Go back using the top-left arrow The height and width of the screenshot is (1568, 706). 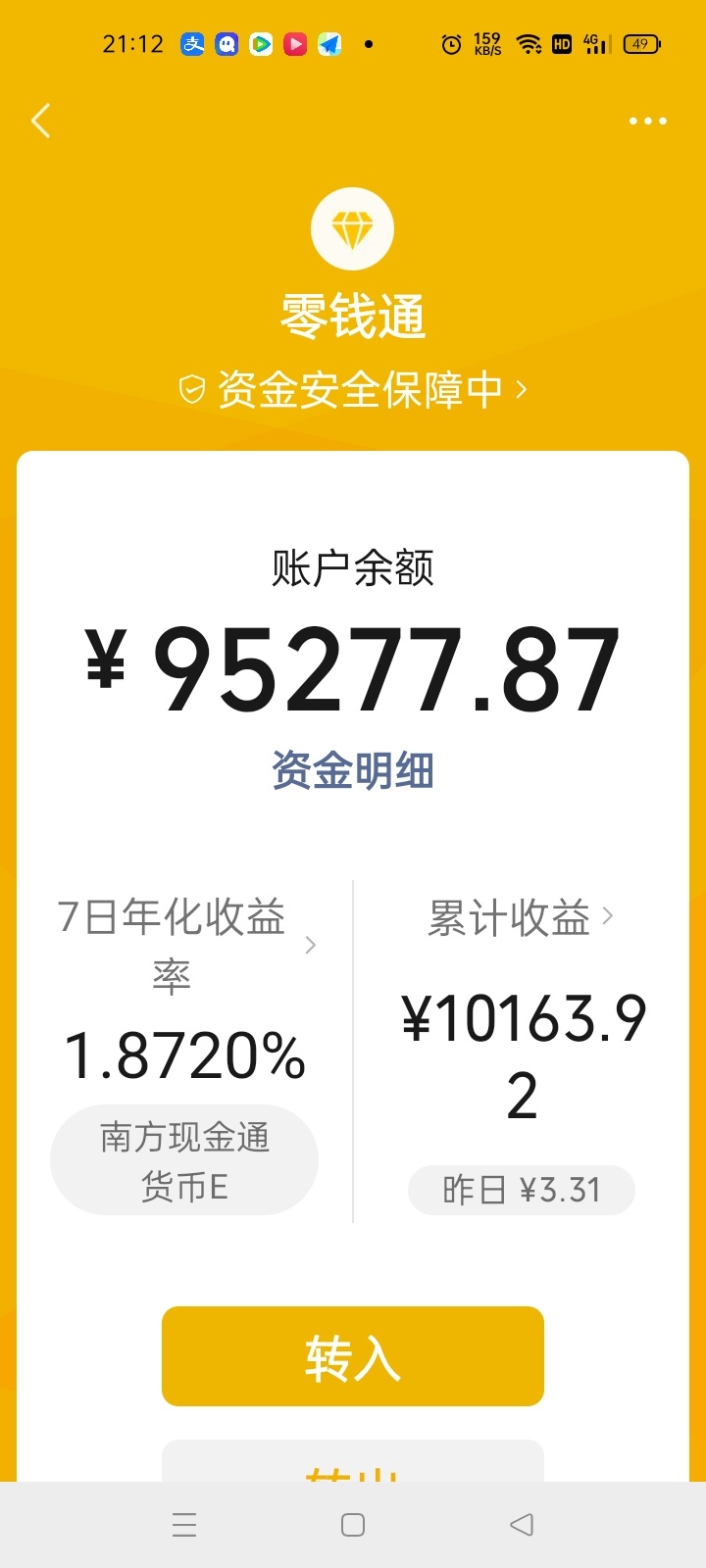tap(41, 122)
